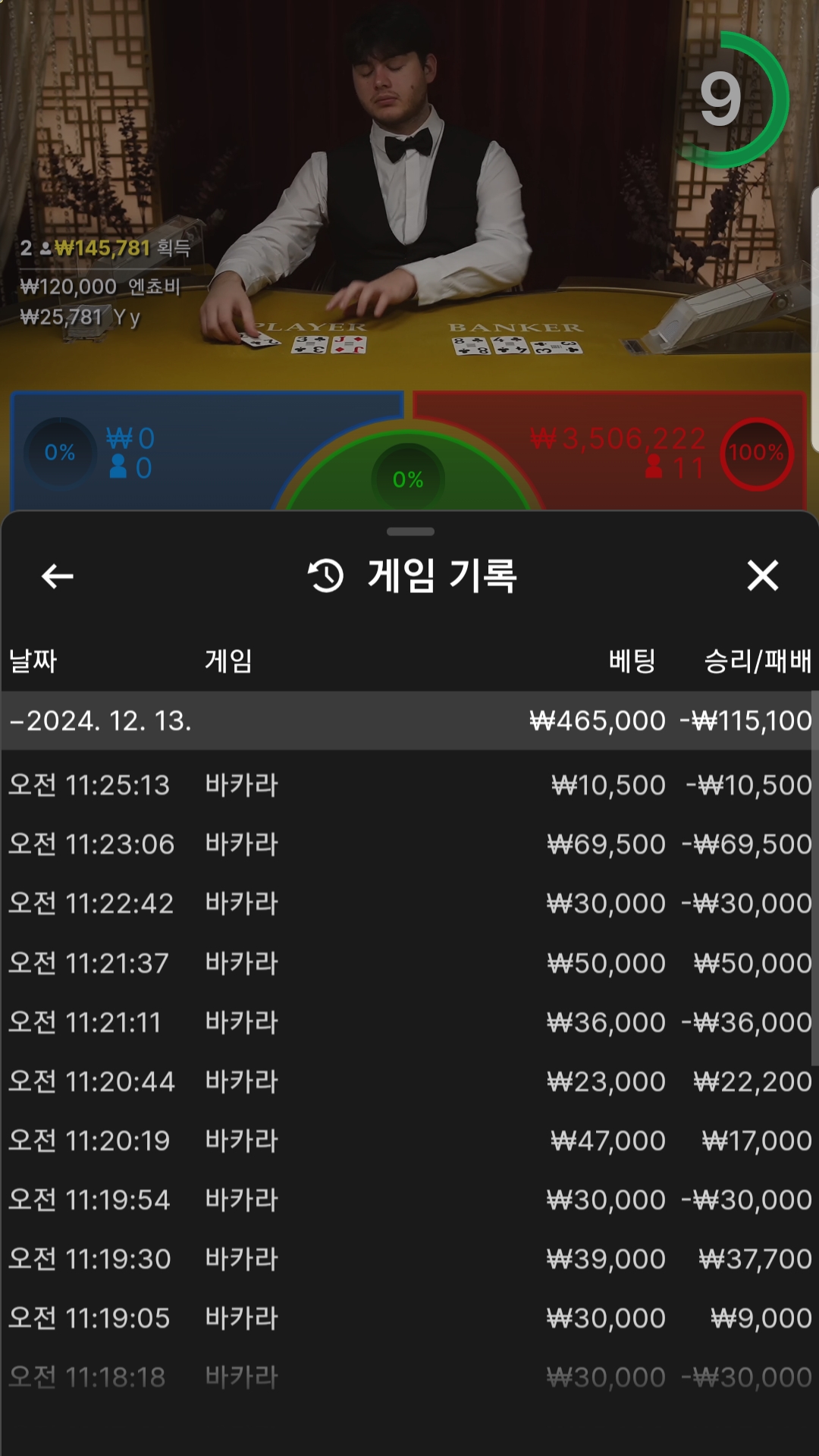Close the 게임 기록 panel
Viewport: 819px width, 1456px height.
coord(762,576)
